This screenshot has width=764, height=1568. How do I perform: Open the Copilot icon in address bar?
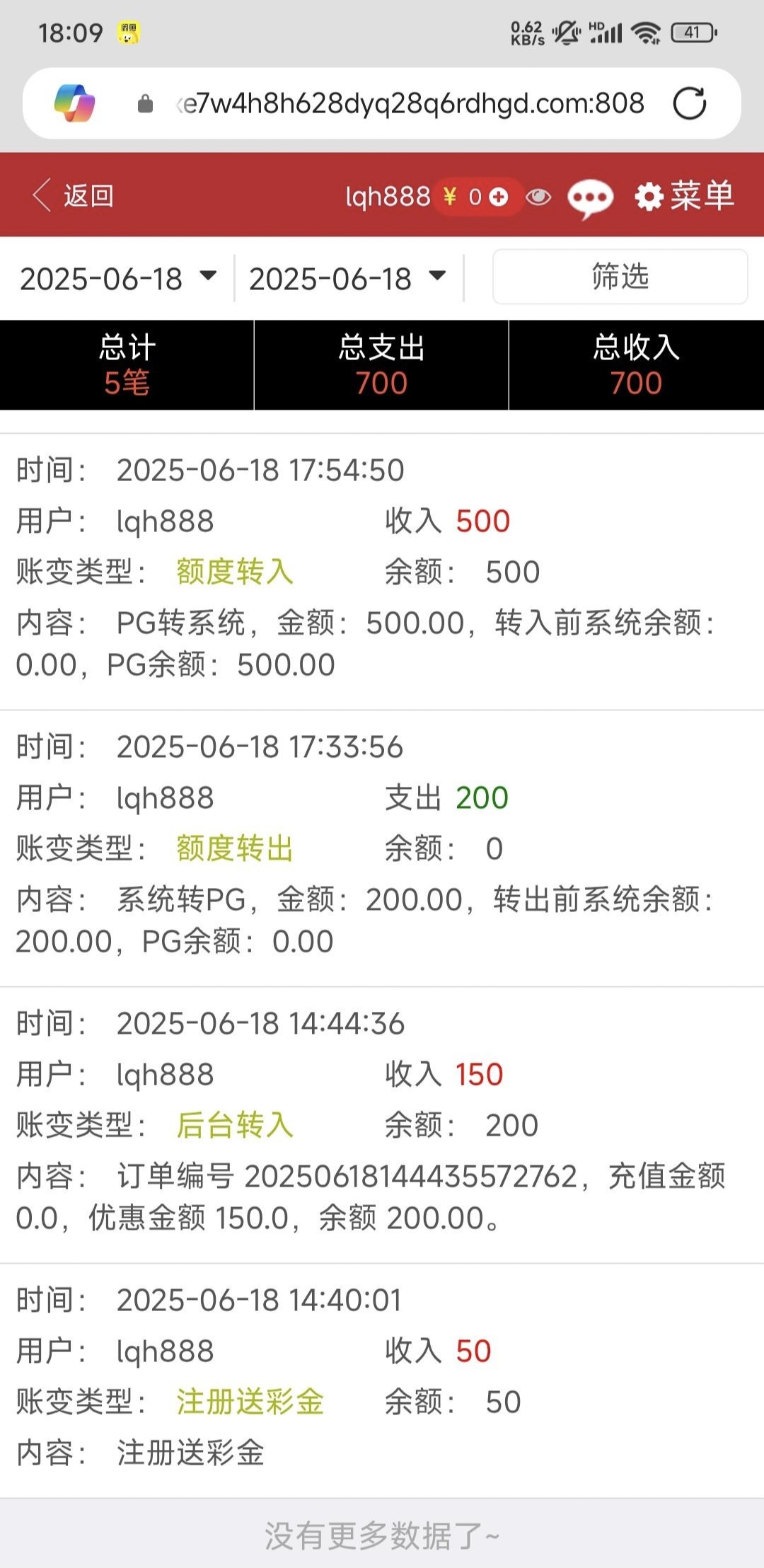point(75,103)
